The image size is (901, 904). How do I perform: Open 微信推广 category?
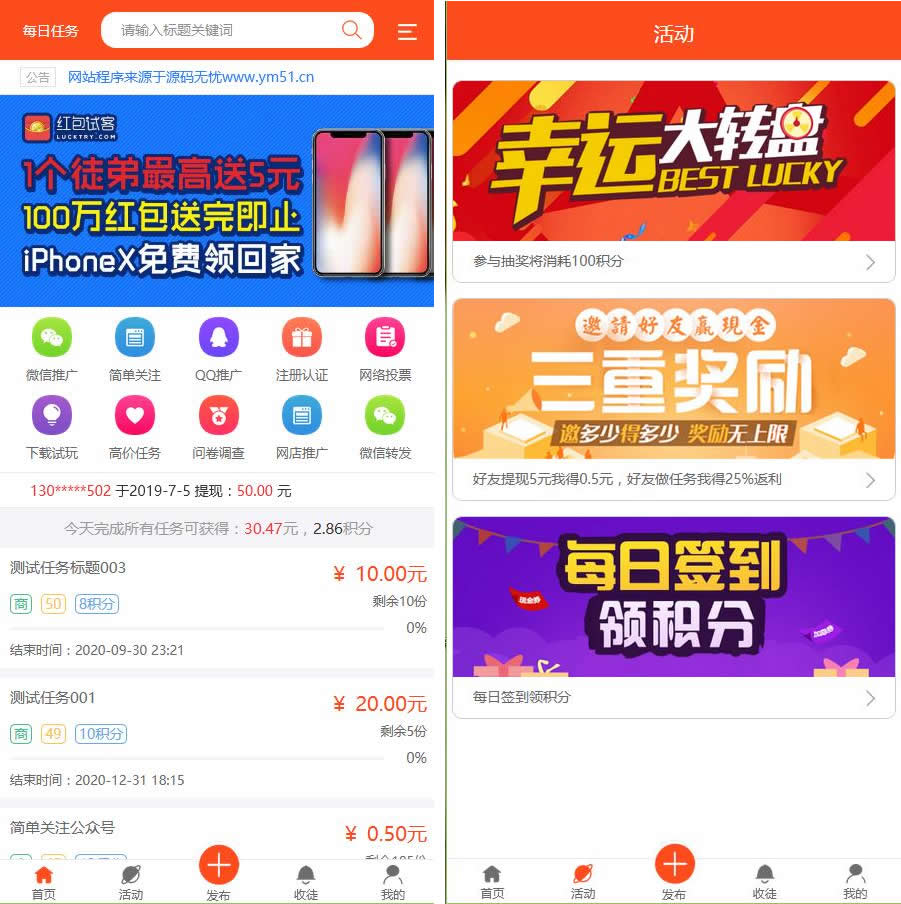click(x=51, y=349)
